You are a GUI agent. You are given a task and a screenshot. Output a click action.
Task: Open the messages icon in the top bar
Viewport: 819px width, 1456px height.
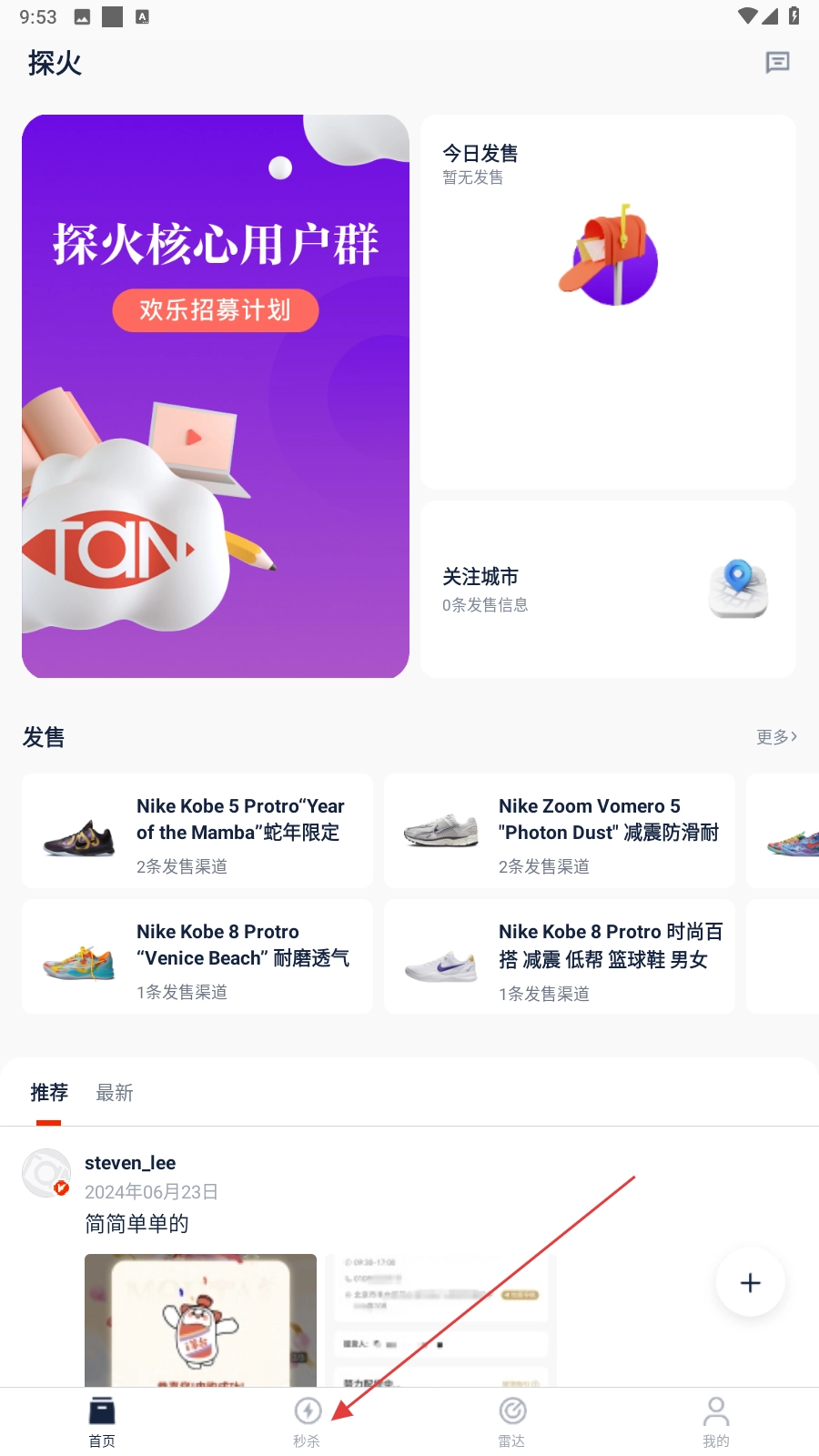[777, 63]
